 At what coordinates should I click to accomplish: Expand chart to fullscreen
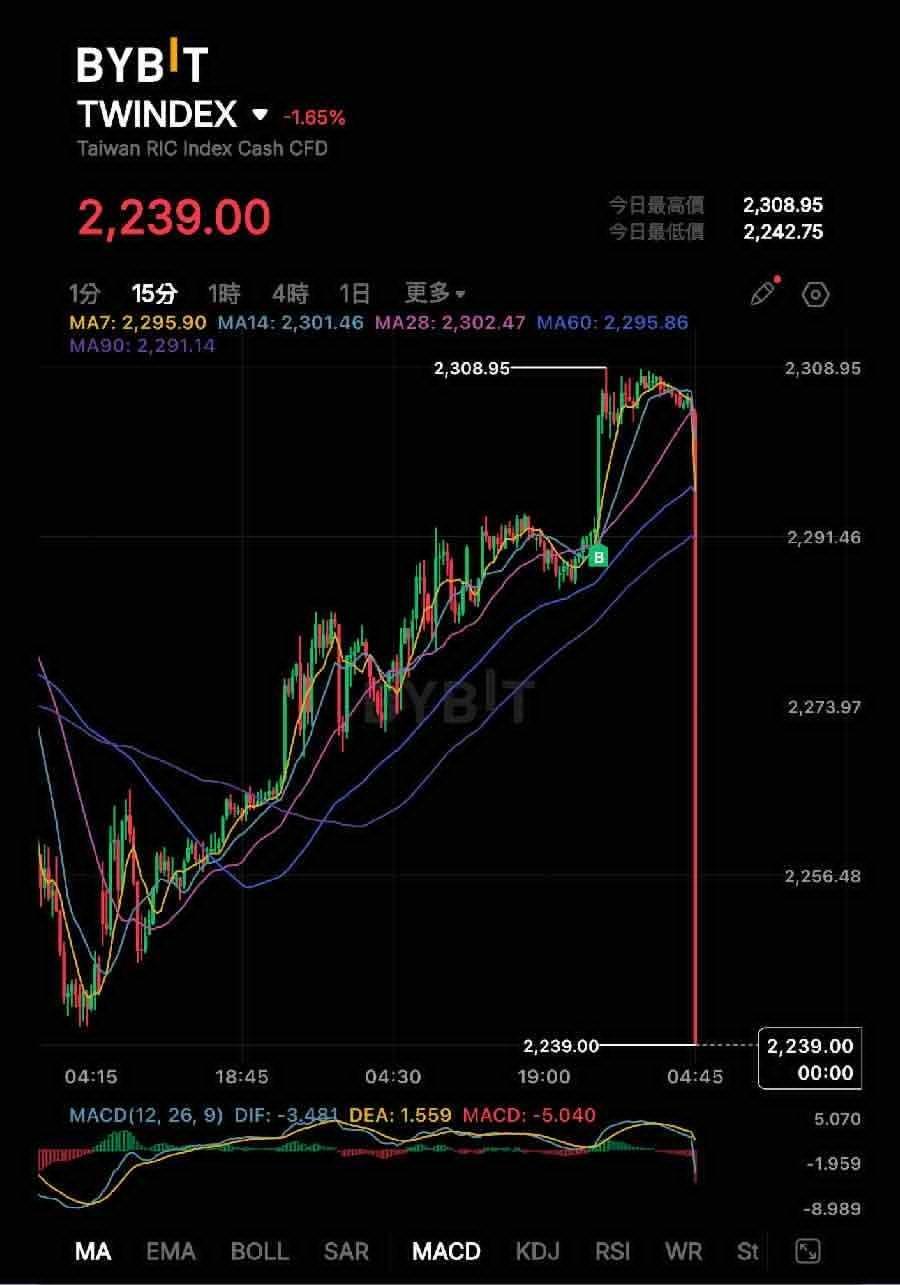tap(807, 1251)
